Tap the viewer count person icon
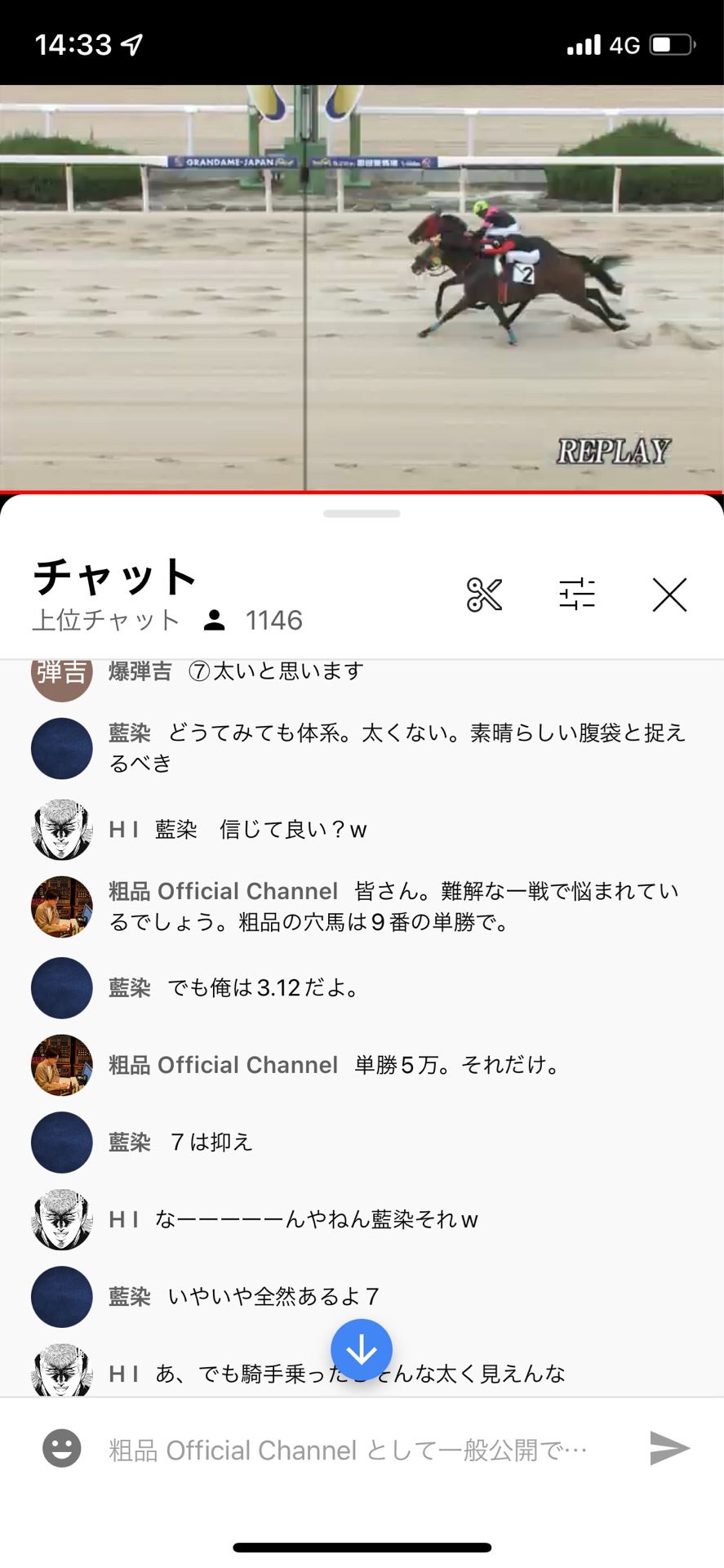Screen dimensions: 724x1568 (215, 621)
